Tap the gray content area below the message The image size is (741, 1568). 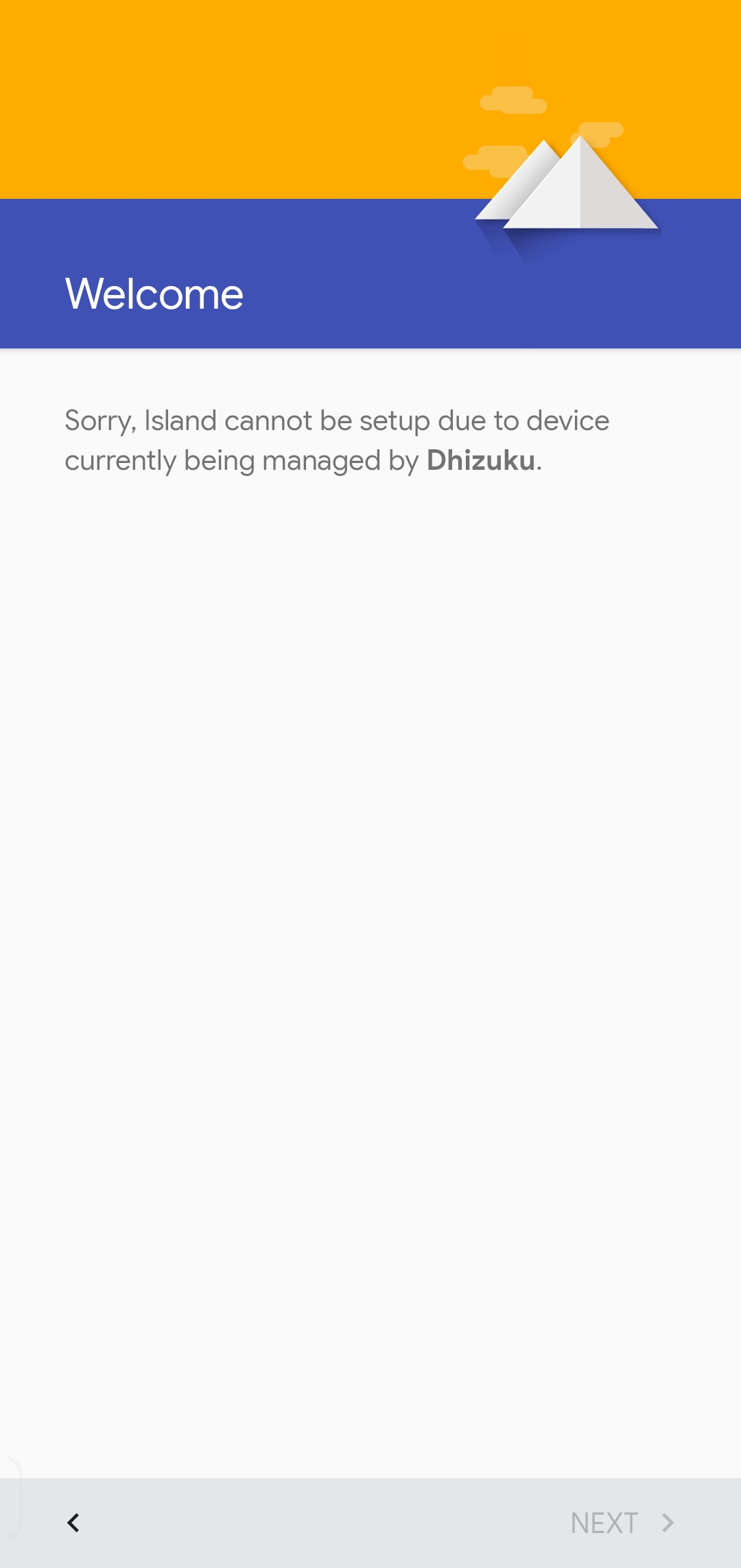click(x=370, y=960)
